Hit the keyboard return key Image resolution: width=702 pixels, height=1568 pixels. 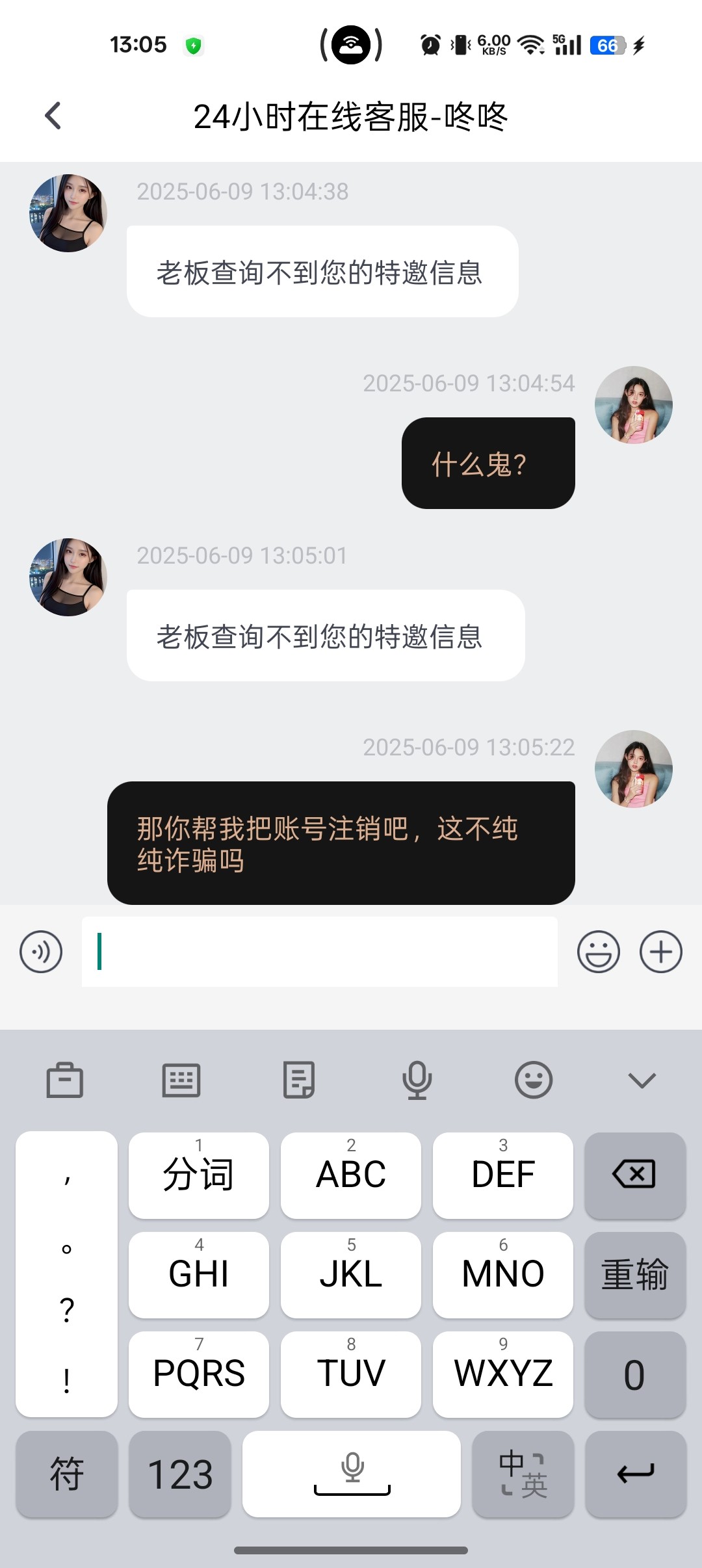635,1474
